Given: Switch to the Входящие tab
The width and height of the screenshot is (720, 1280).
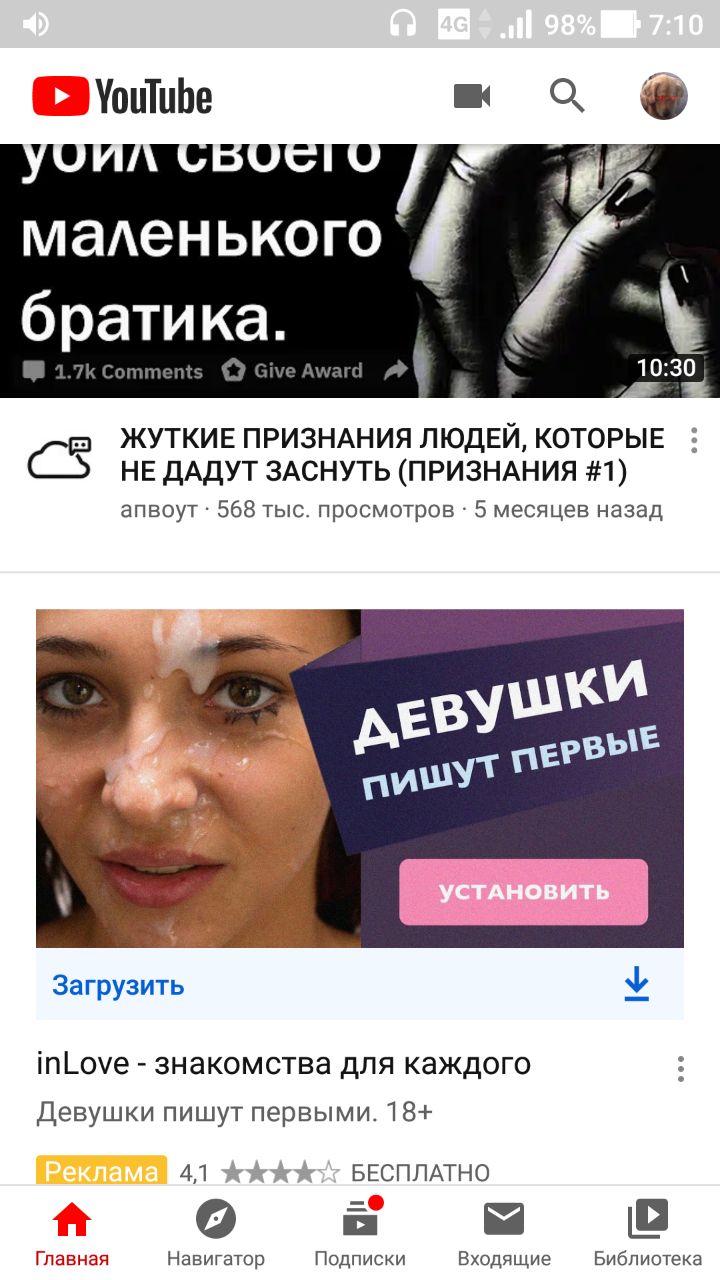Looking at the screenshot, I should tap(504, 1233).
